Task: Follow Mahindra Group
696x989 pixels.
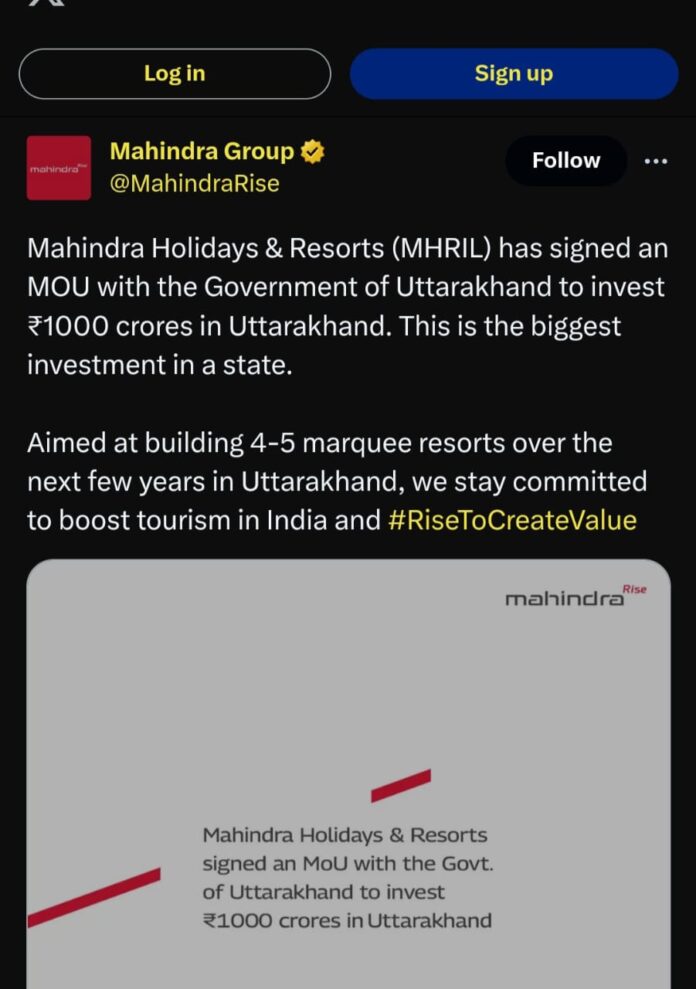Action: (566, 161)
